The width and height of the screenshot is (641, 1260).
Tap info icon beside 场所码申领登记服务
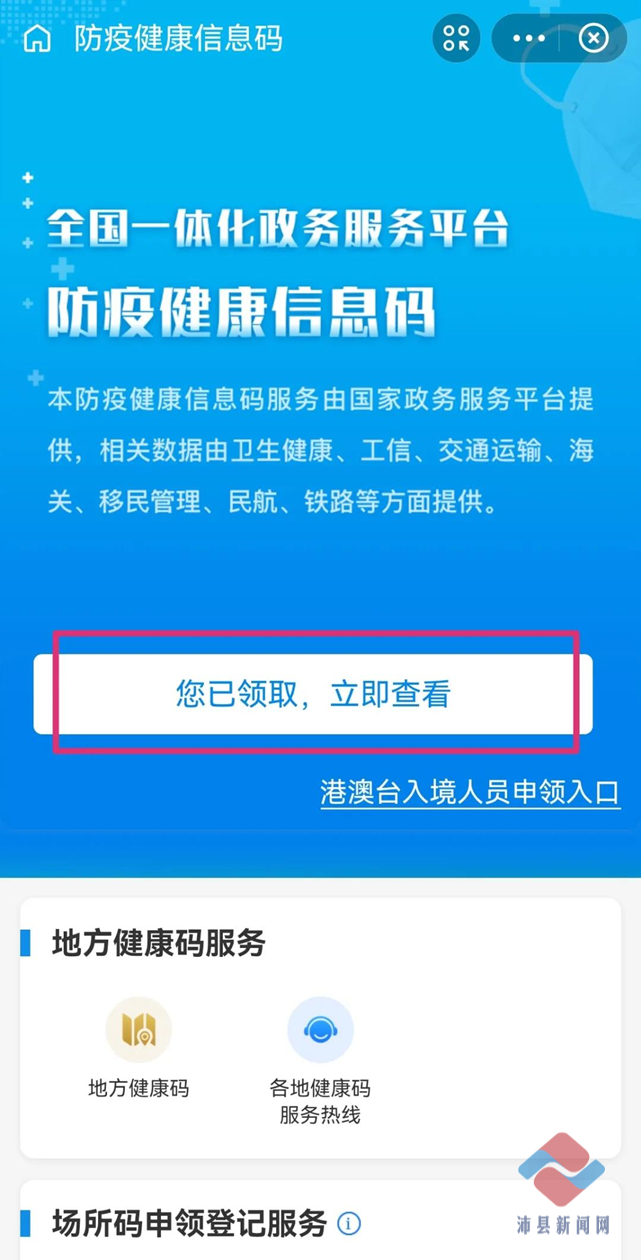point(349,1223)
